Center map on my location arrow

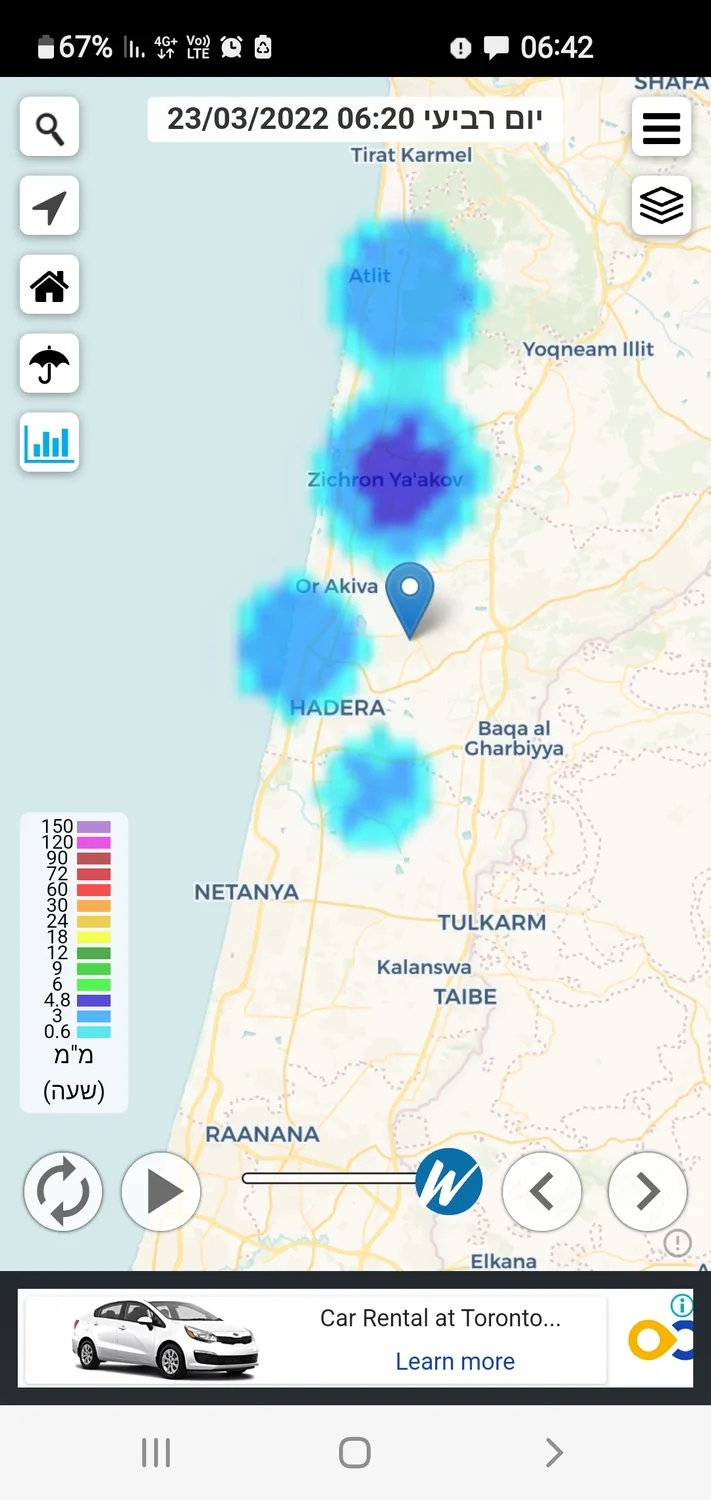point(49,207)
